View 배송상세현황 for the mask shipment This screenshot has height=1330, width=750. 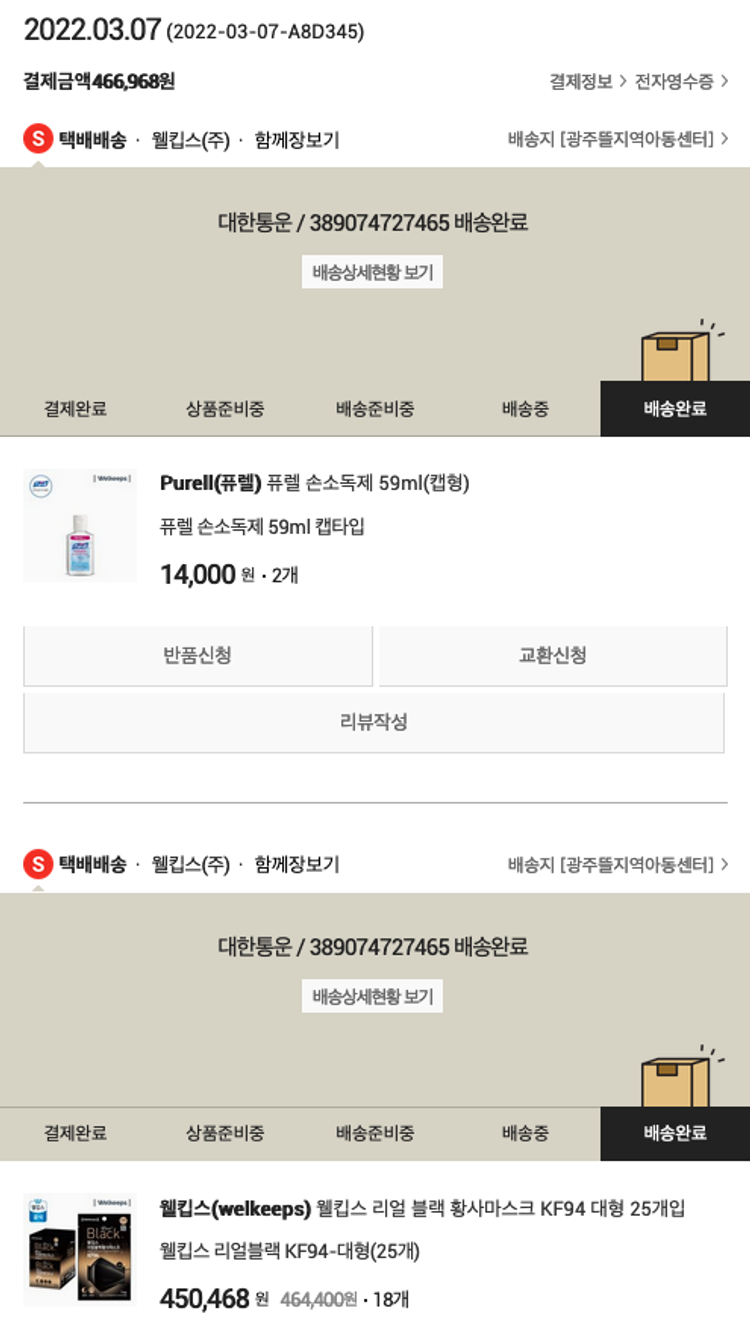click(x=372, y=997)
